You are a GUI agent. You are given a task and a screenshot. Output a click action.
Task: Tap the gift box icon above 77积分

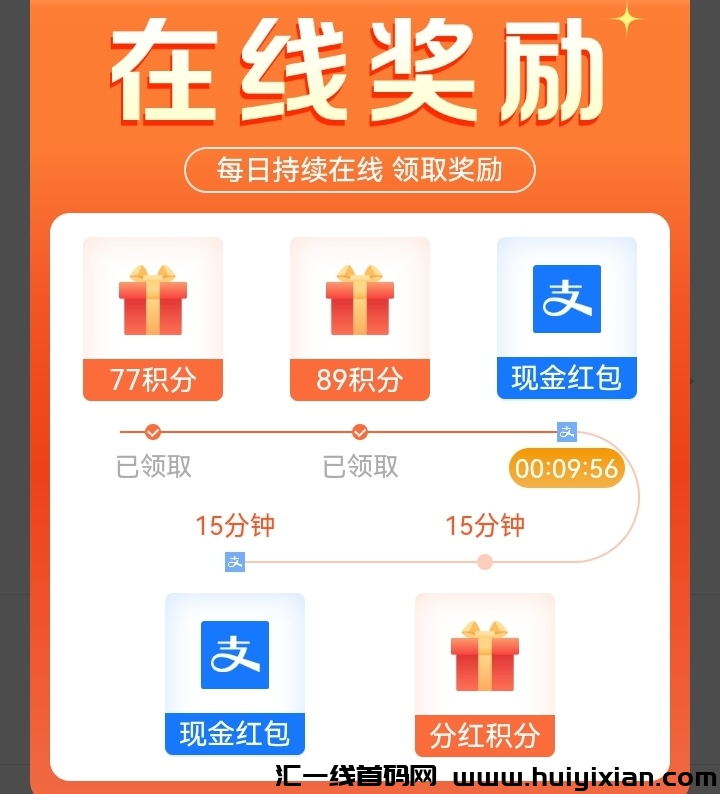click(152, 300)
